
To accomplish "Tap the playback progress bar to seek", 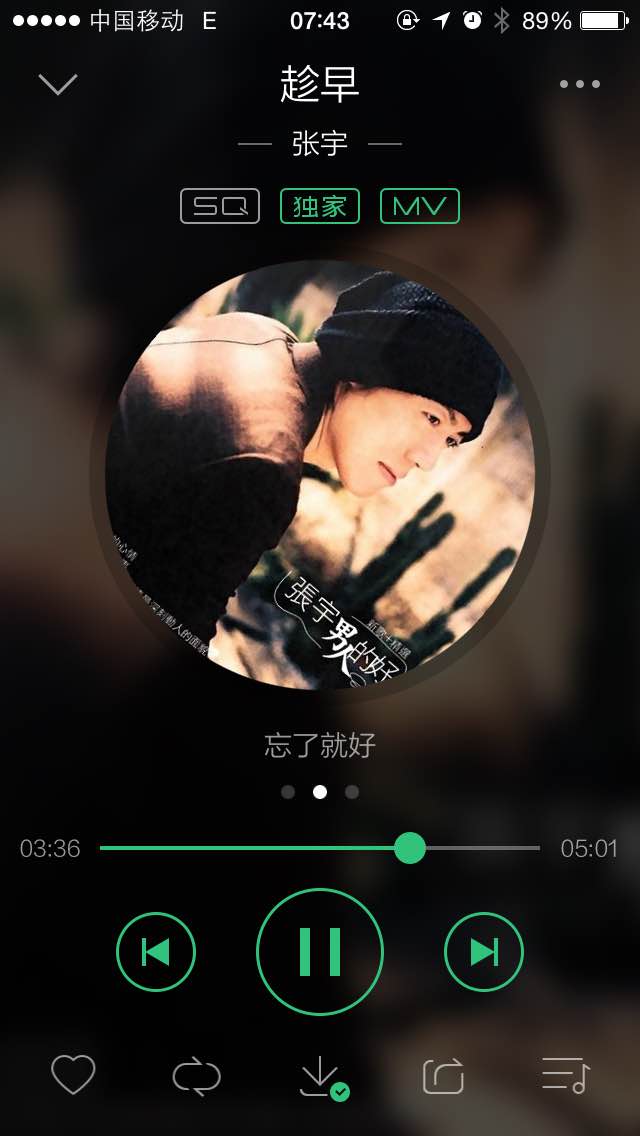I will (320, 848).
